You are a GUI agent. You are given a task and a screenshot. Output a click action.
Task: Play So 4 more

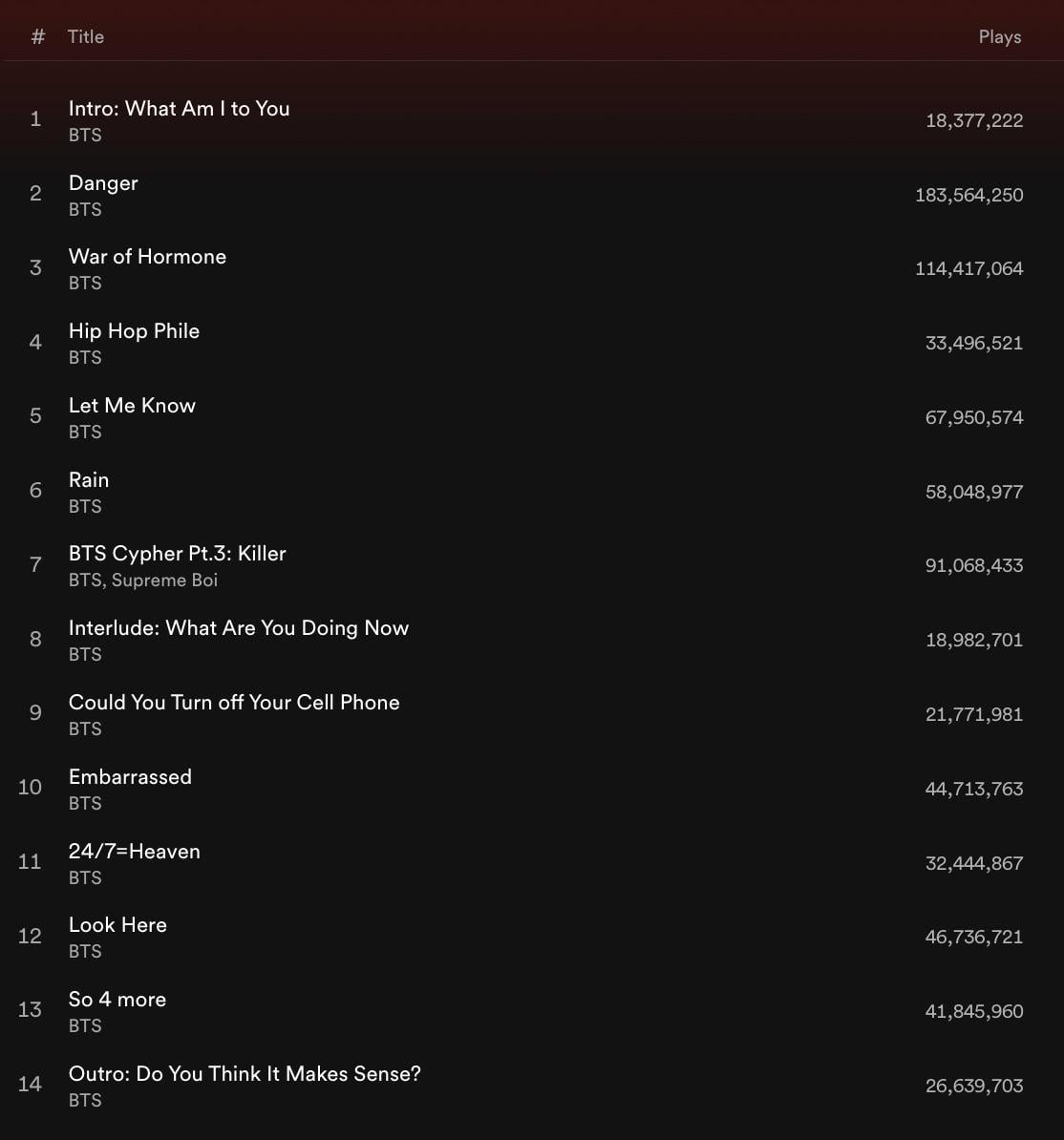(x=117, y=1000)
